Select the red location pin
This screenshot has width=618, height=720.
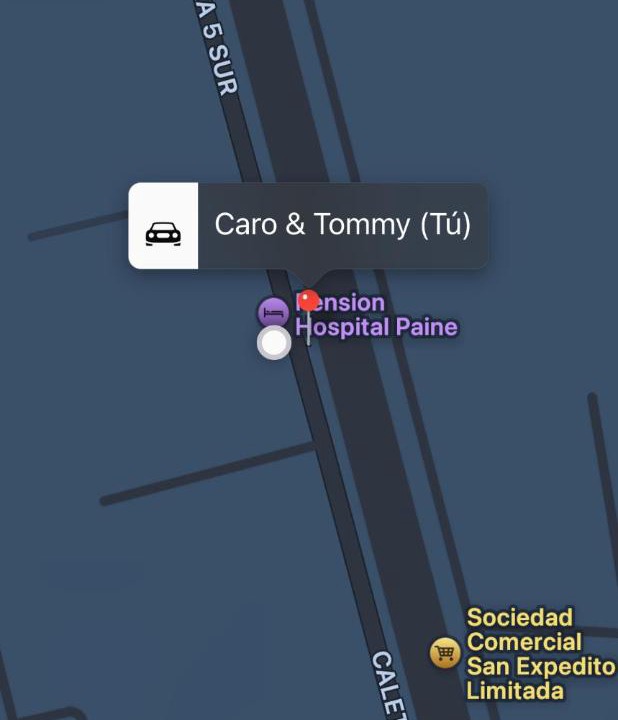coord(309,300)
